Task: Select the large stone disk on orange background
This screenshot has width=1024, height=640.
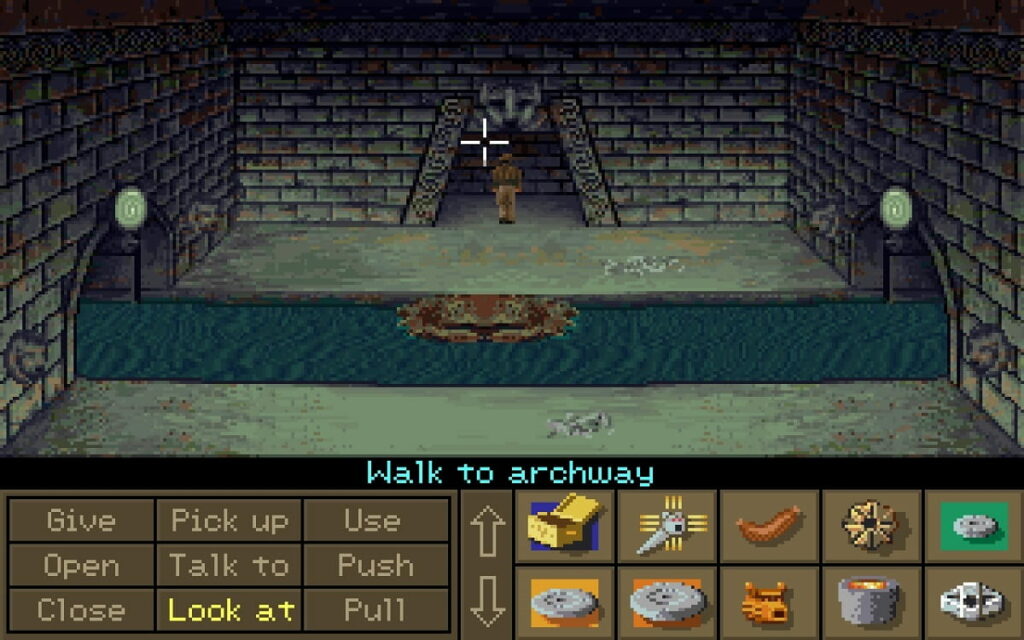Action: (x=564, y=601)
